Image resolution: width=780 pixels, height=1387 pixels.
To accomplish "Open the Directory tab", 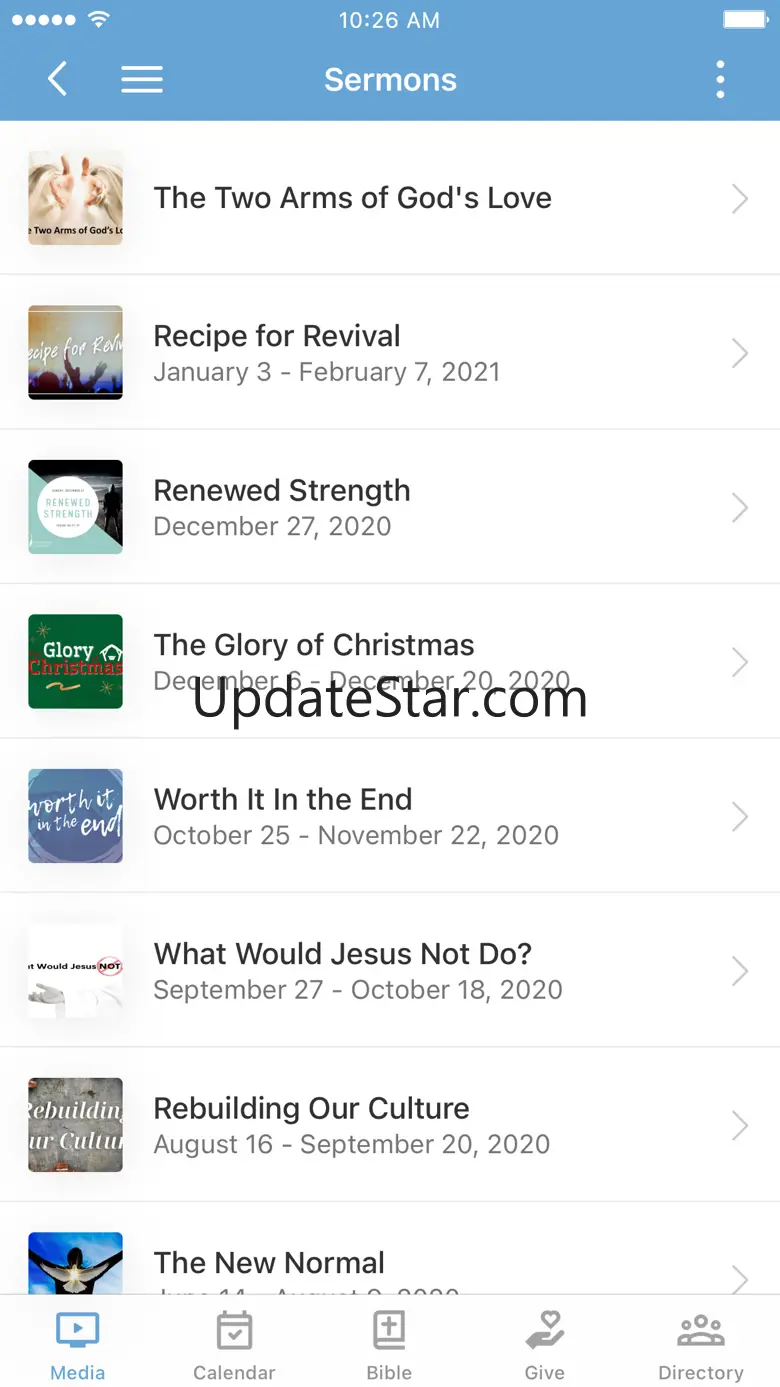I will 701,1345.
